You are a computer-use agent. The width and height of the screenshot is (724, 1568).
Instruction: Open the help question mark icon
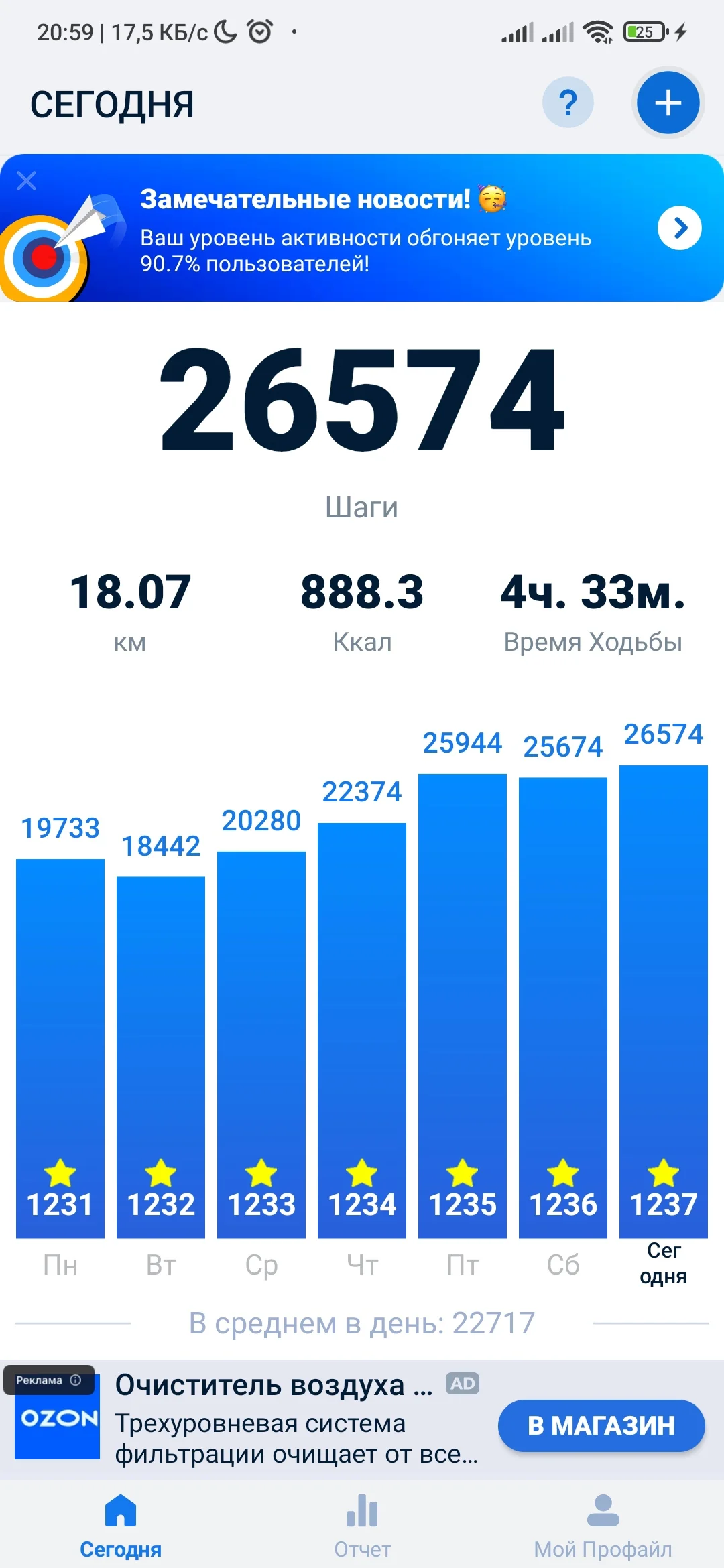click(x=568, y=103)
